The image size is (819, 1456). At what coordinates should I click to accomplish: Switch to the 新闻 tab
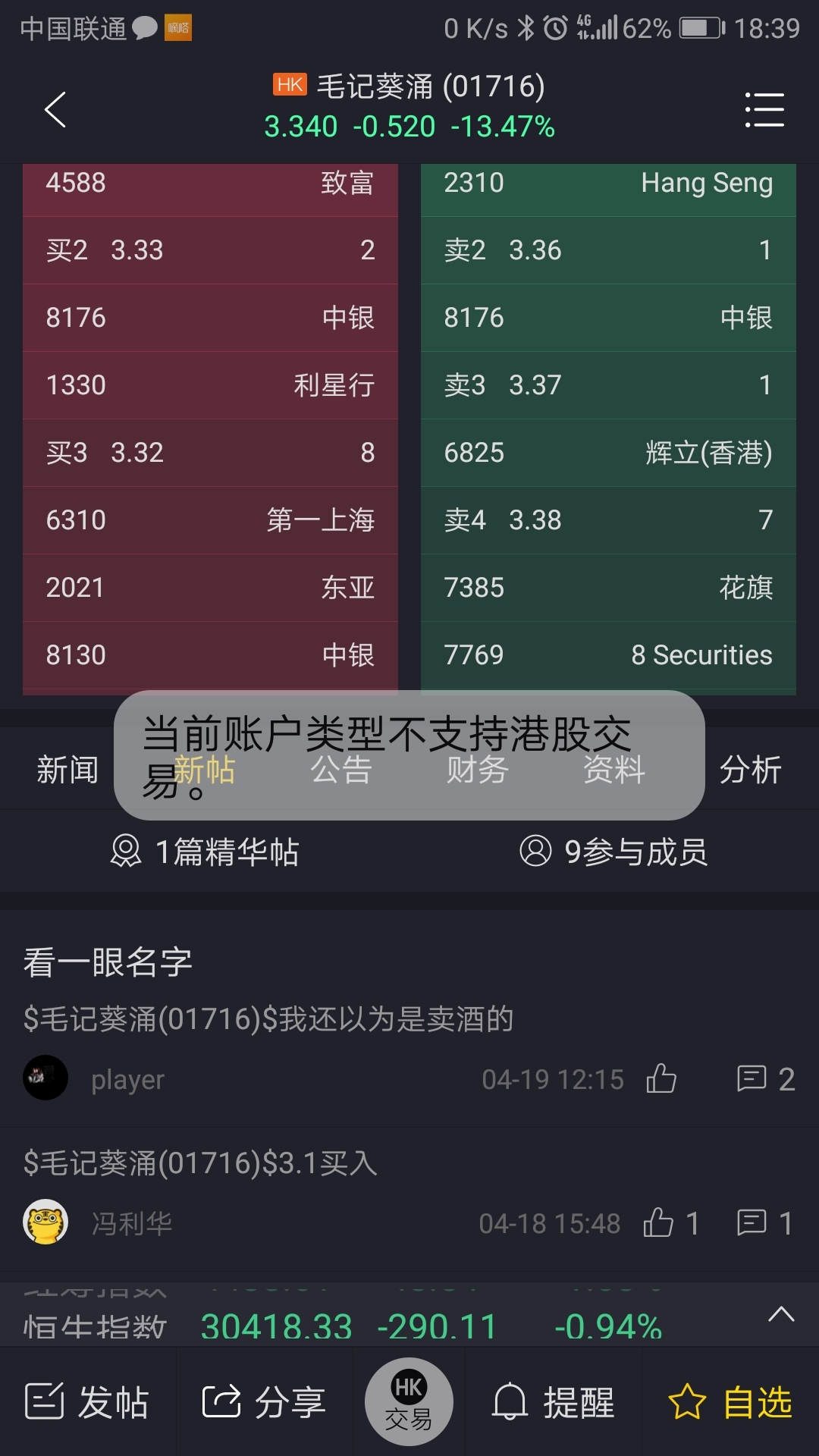point(67,770)
